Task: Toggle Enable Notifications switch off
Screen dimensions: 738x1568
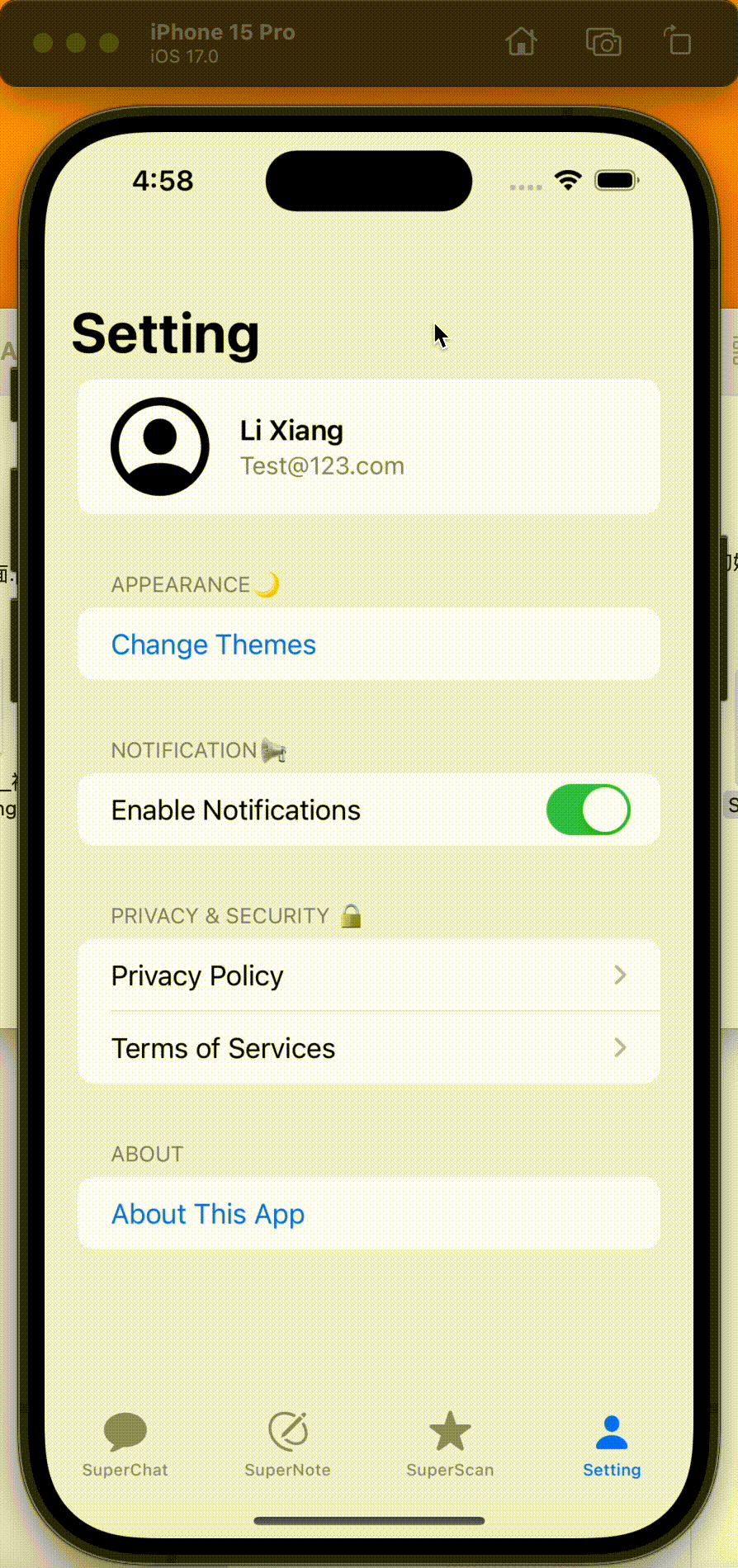Action: [x=588, y=810]
